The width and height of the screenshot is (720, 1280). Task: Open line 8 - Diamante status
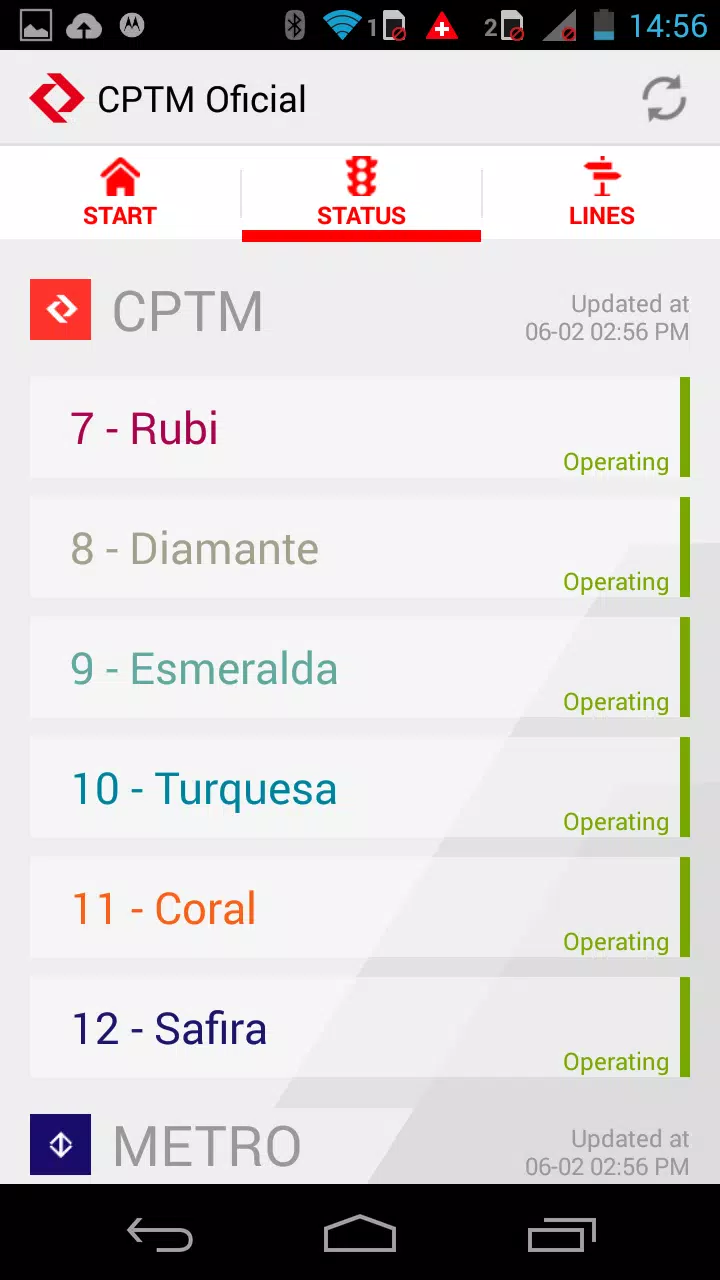tap(360, 547)
